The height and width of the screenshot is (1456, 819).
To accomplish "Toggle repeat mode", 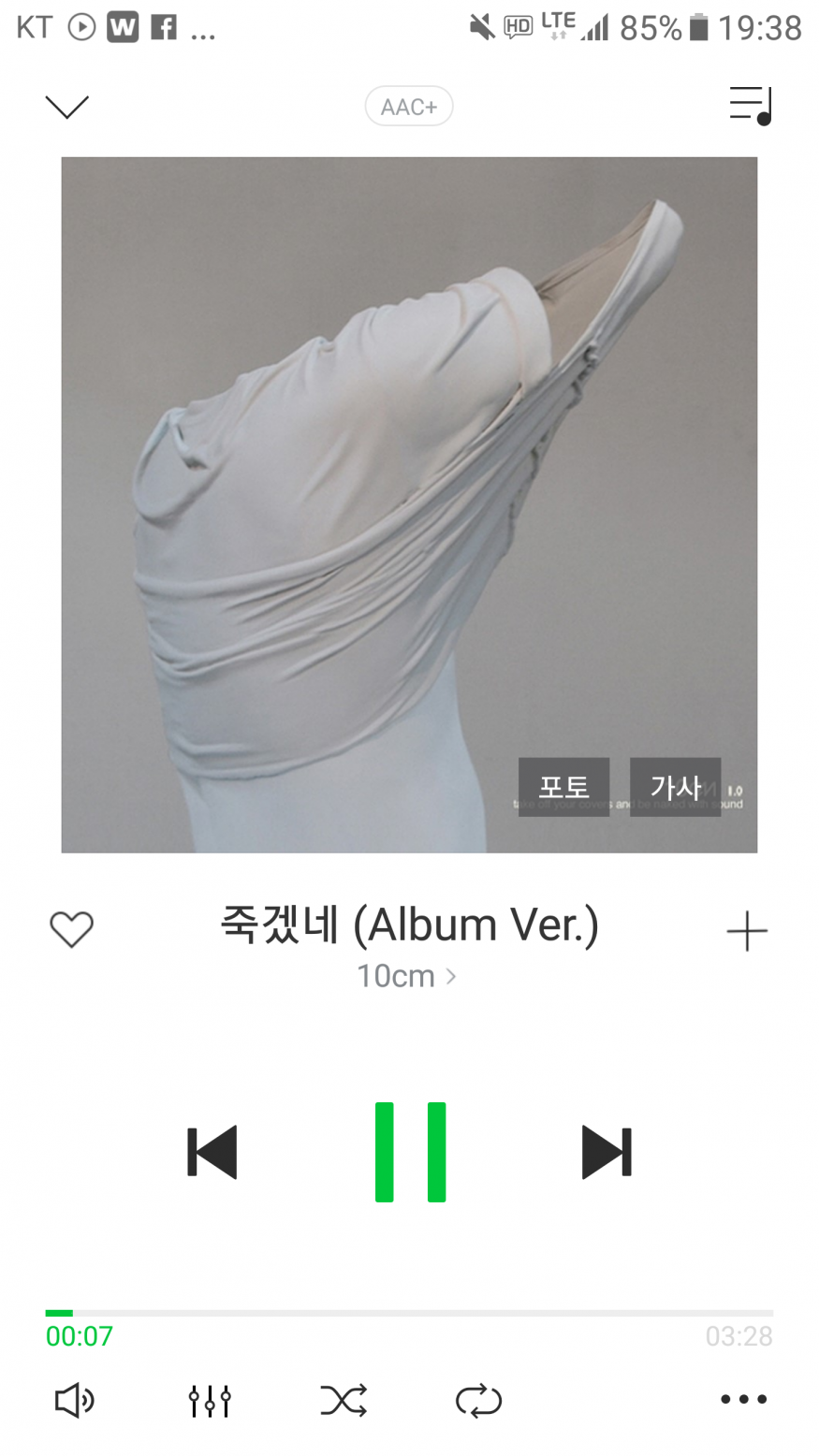I will (478, 1401).
